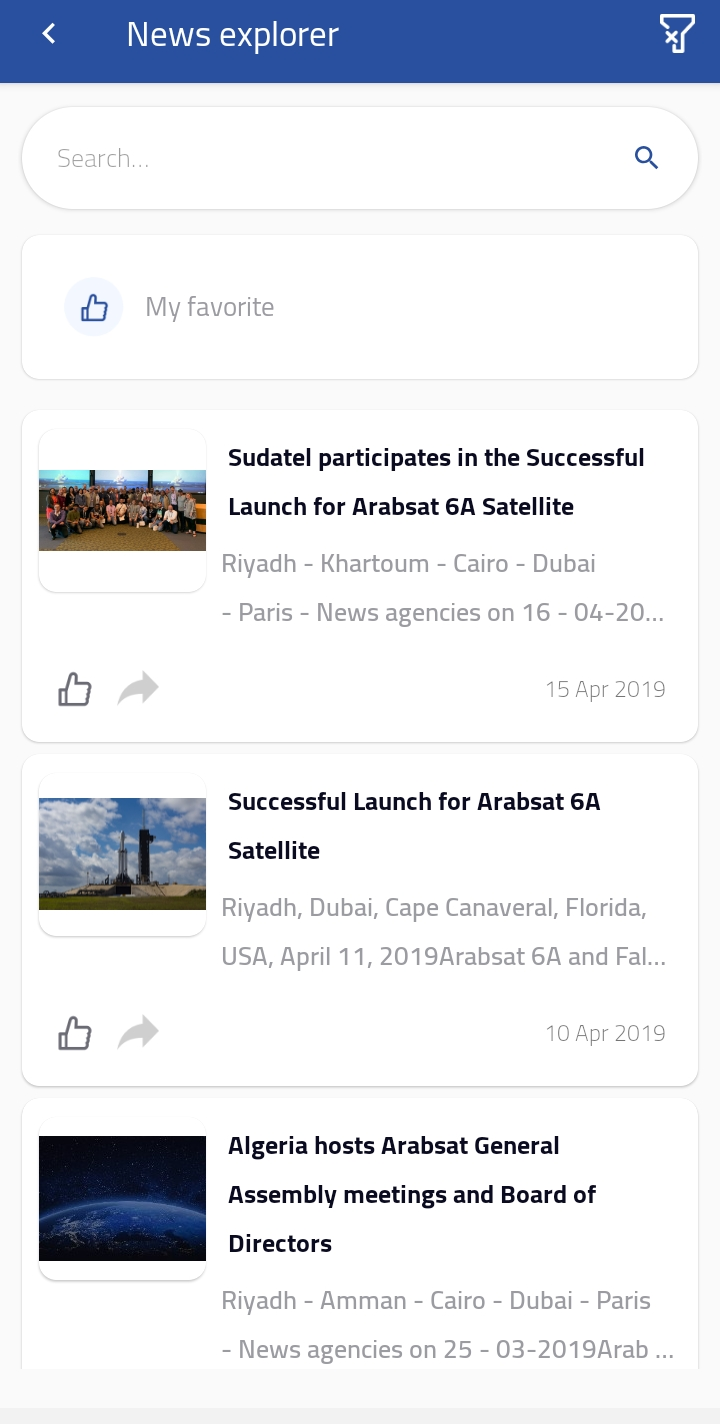Share the 10 Apr 2019 article
The width and height of the screenshot is (720, 1424).
coord(138,1033)
